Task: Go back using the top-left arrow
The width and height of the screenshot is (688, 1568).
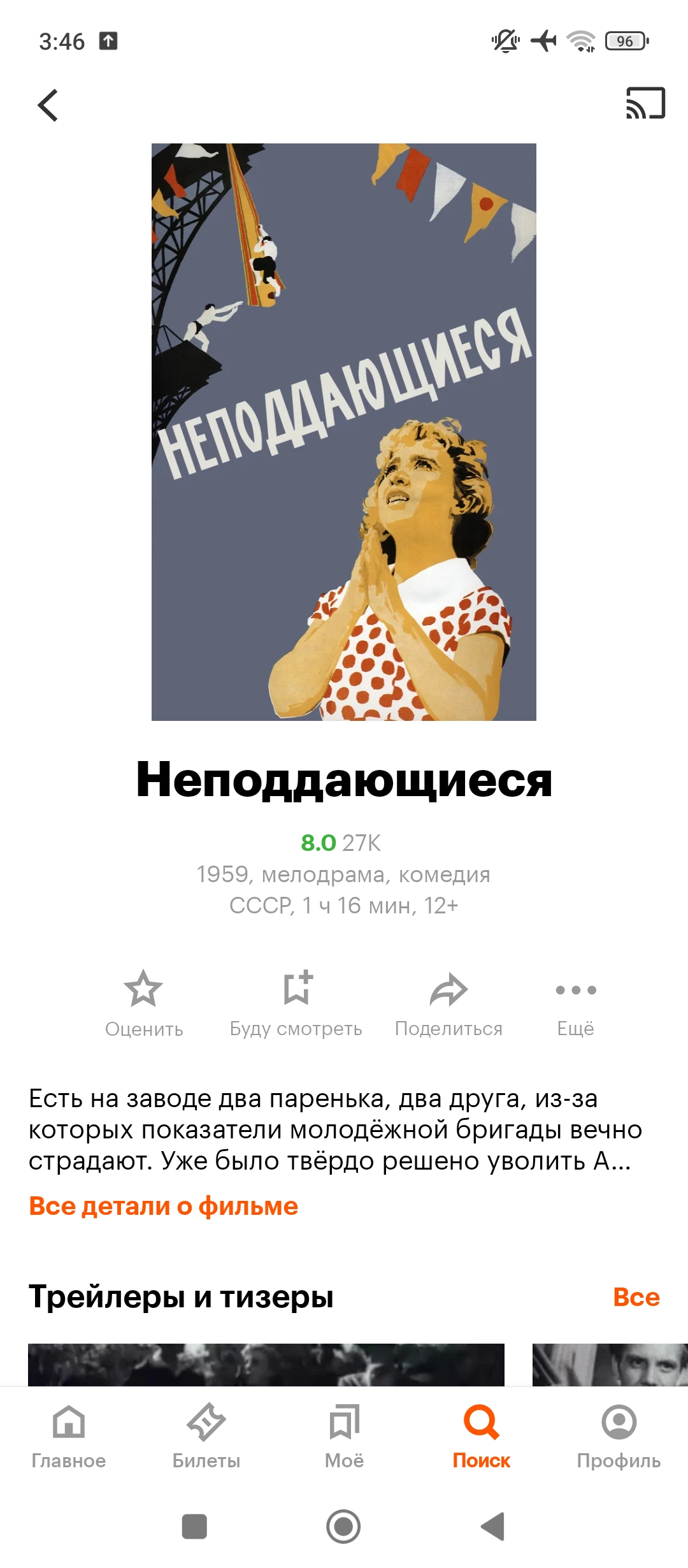Action: [x=48, y=105]
